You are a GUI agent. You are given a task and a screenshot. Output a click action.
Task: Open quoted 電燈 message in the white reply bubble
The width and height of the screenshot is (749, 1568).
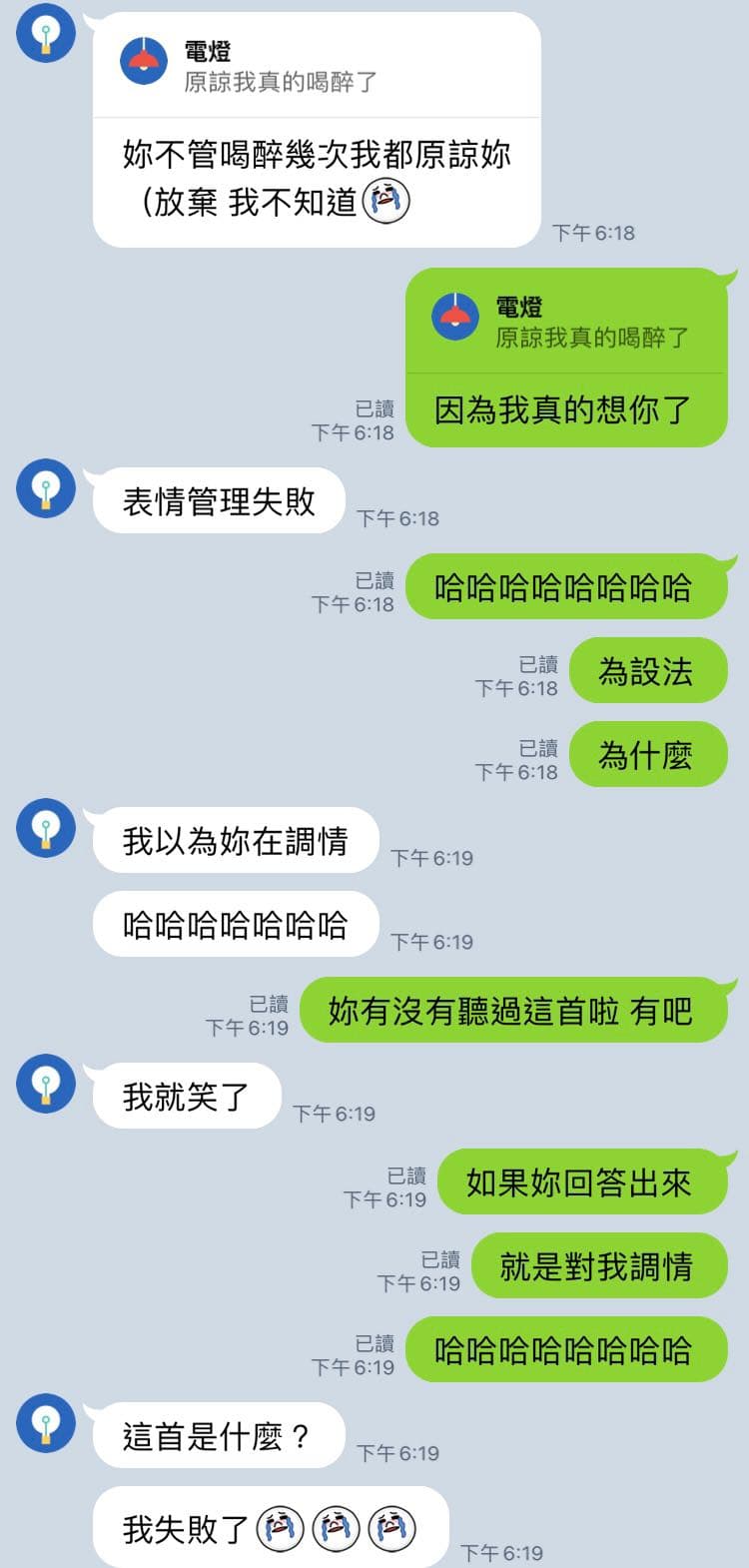click(x=317, y=66)
